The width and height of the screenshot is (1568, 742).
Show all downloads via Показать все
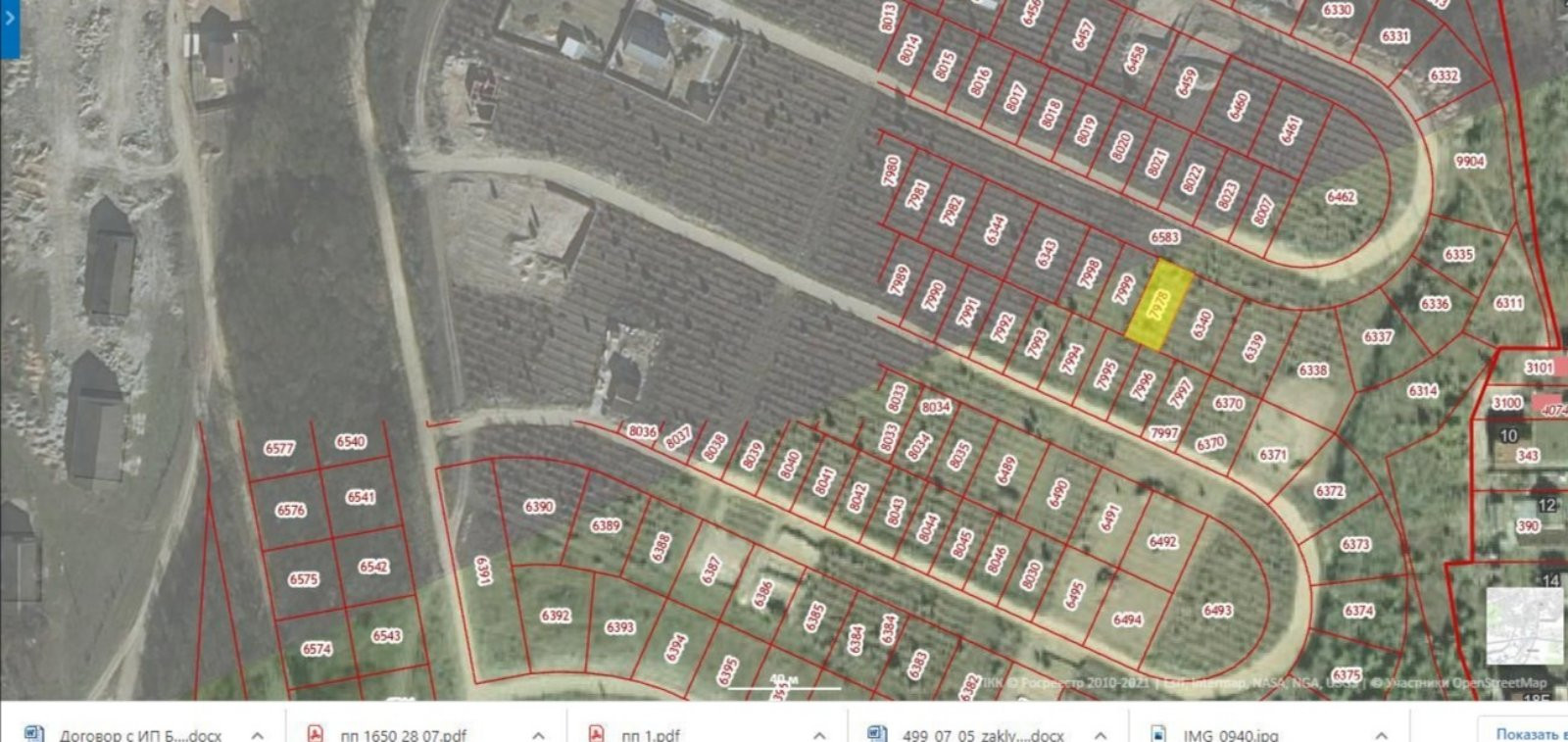point(1529,733)
